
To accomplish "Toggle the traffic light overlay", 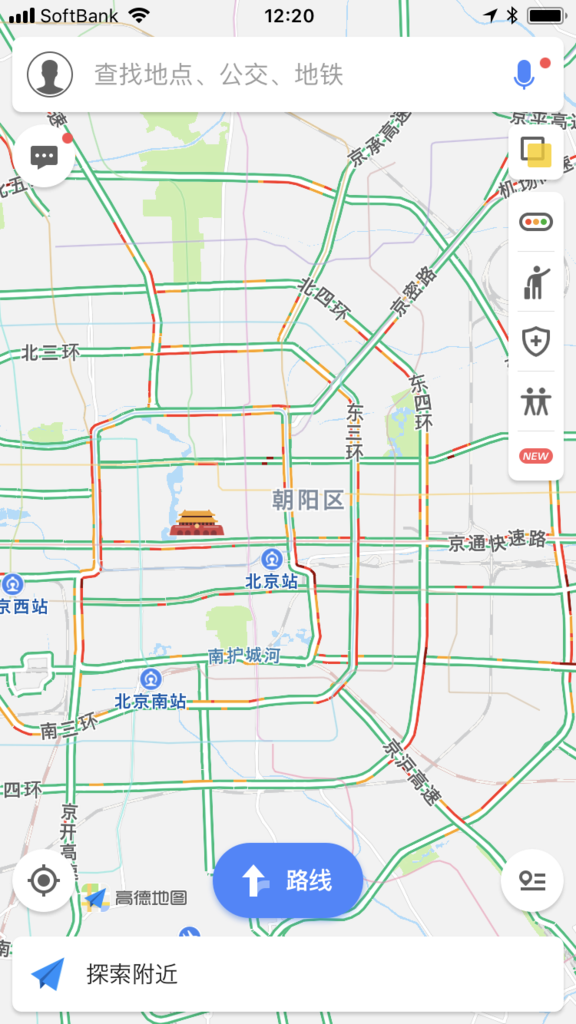I will coord(536,222).
